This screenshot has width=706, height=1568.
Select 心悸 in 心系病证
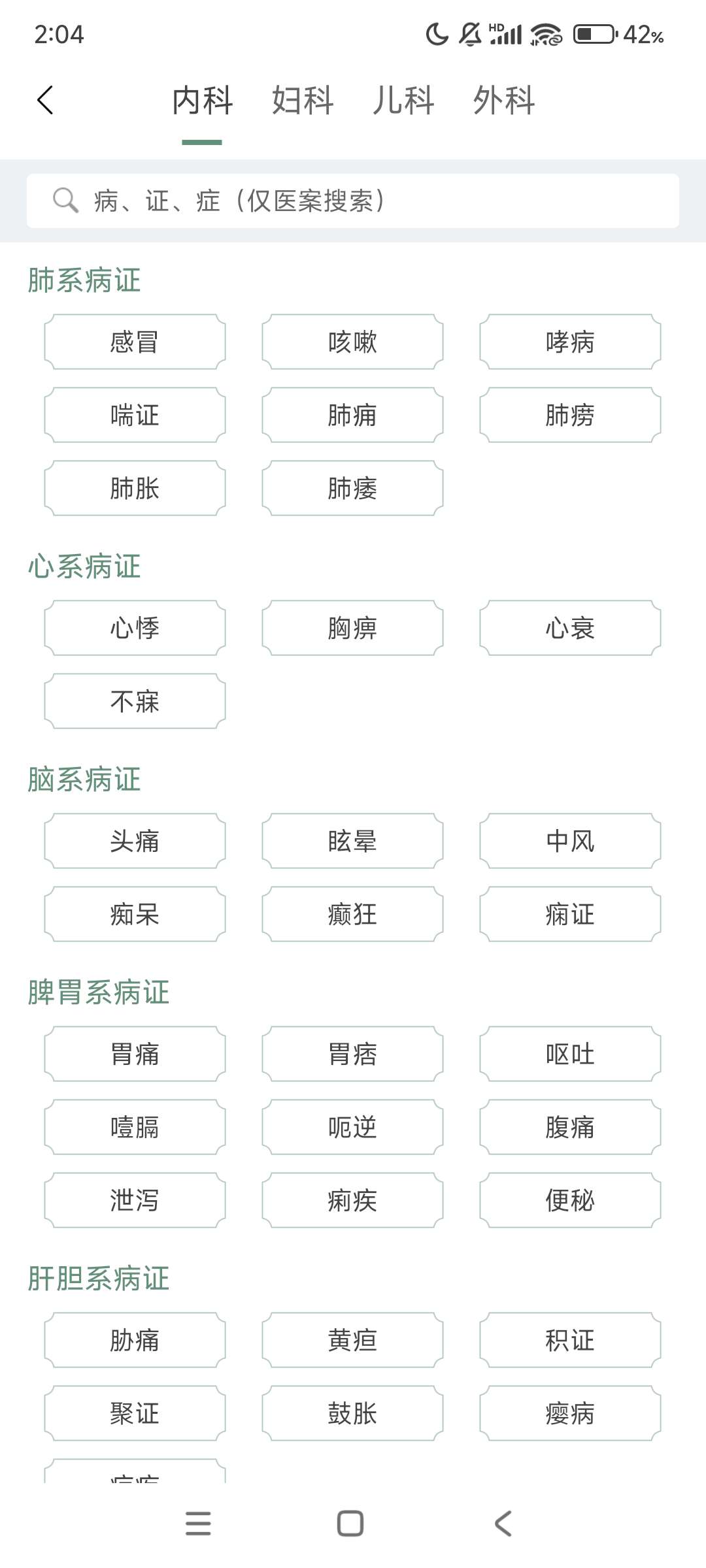133,628
